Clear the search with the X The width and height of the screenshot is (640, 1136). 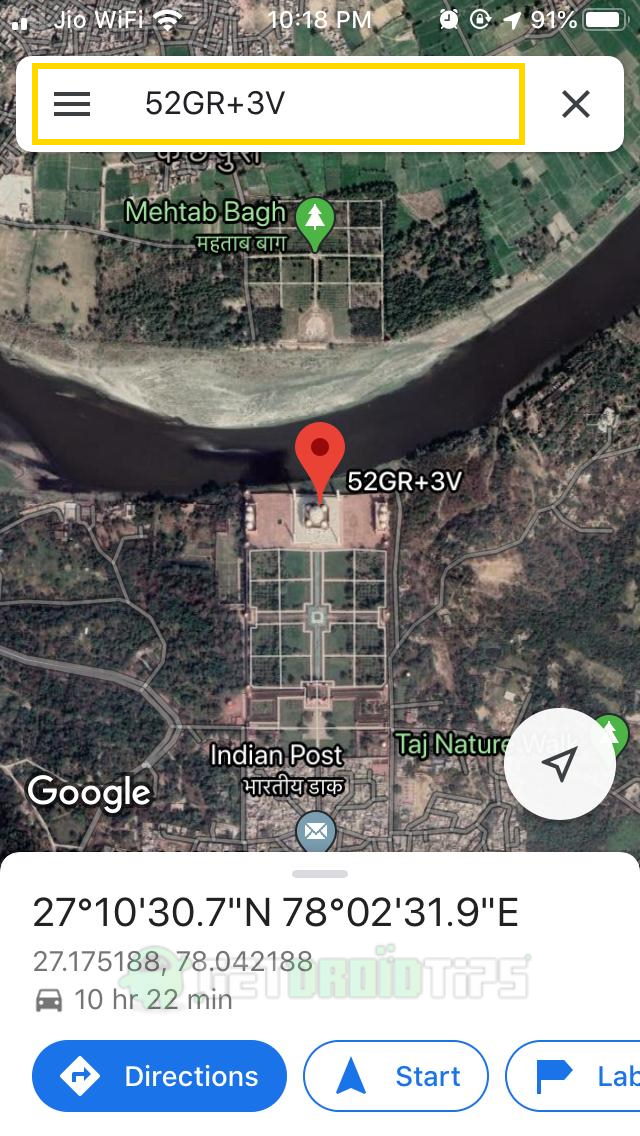[x=575, y=104]
